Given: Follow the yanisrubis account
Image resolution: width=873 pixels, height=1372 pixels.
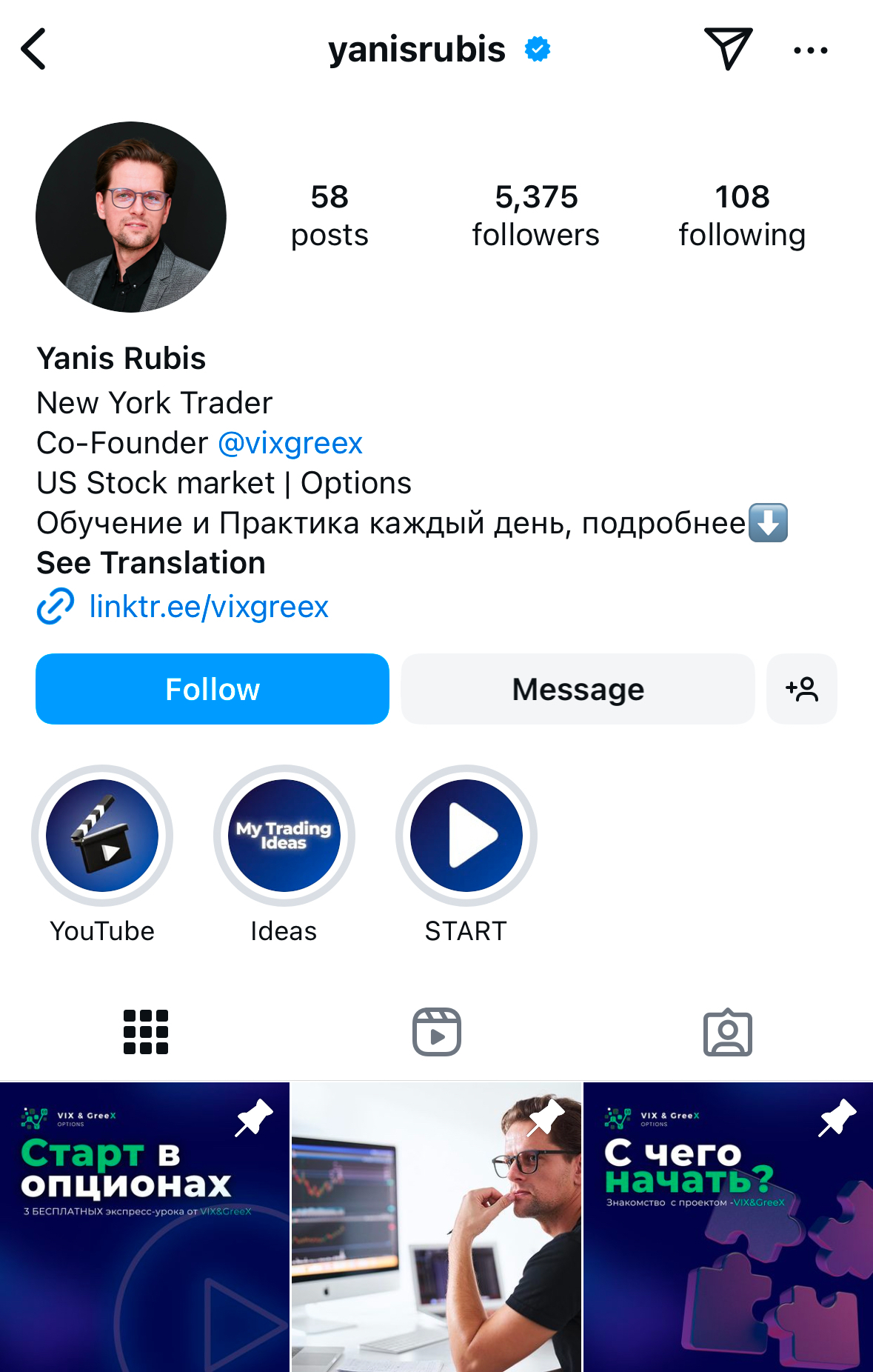Looking at the screenshot, I should pyautogui.click(x=213, y=689).
